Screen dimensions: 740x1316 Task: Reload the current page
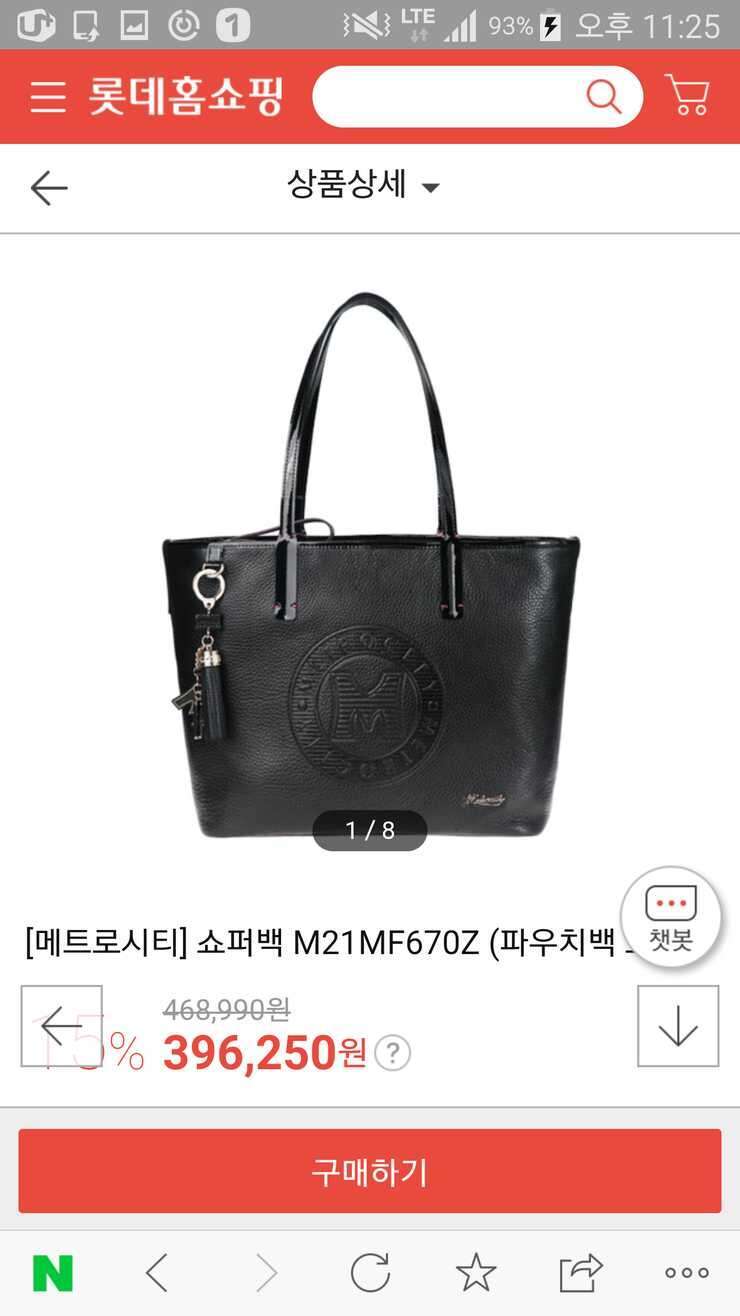370,1273
